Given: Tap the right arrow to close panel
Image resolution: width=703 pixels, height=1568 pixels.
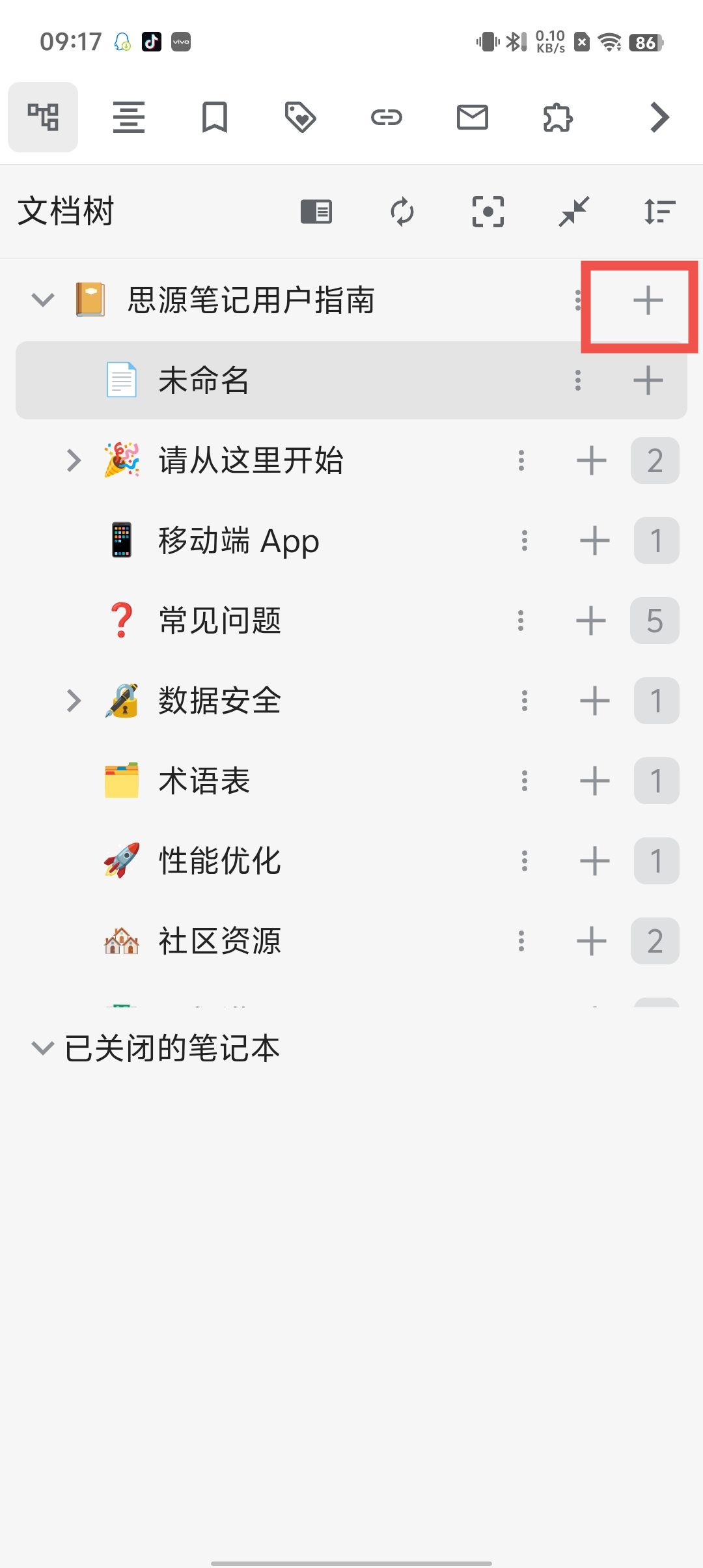Looking at the screenshot, I should coord(659,118).
